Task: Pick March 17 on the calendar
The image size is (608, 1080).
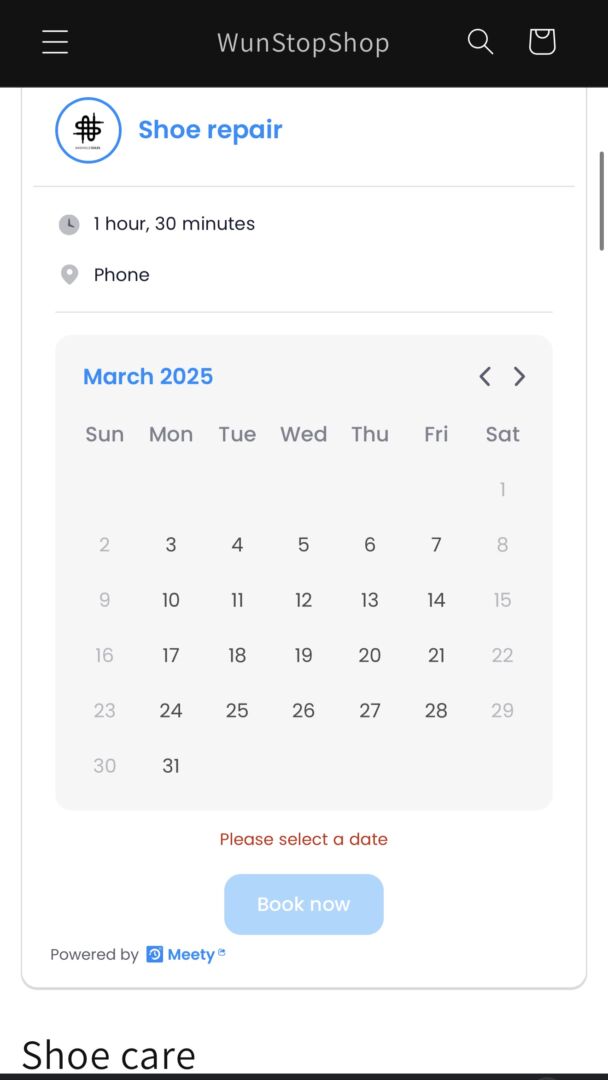Action: pyautogui.click(x=171, y=655)
